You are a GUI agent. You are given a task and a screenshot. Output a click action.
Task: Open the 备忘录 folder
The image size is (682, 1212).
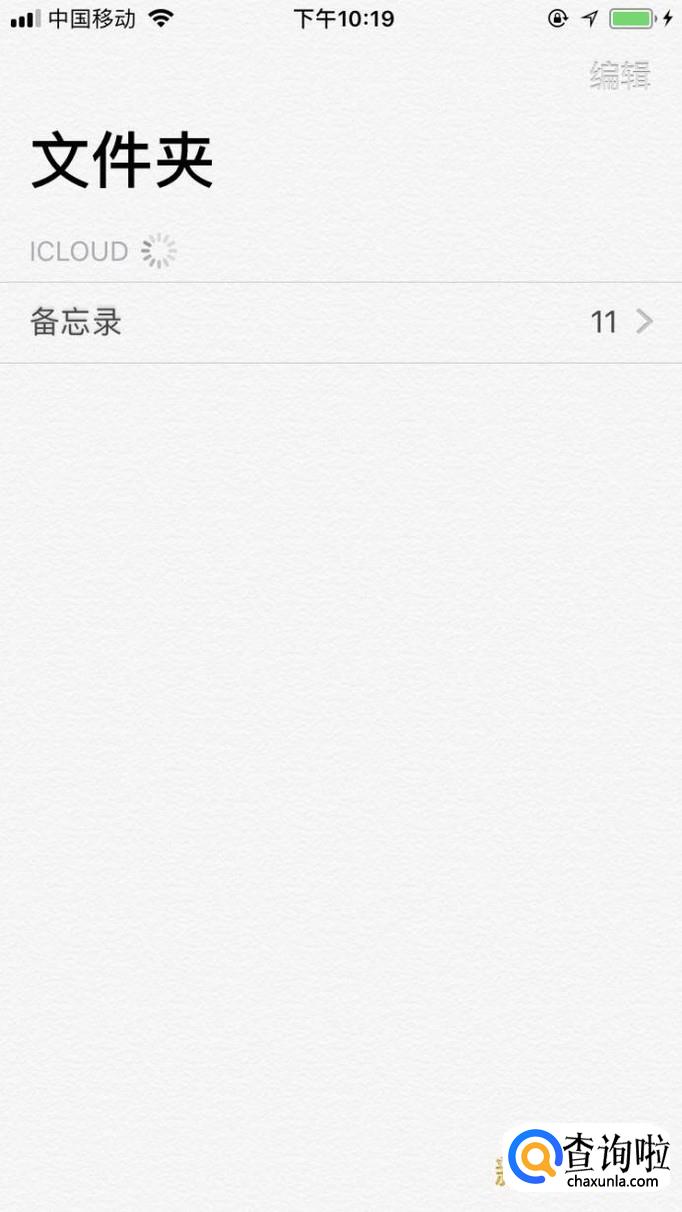point(340,322)
